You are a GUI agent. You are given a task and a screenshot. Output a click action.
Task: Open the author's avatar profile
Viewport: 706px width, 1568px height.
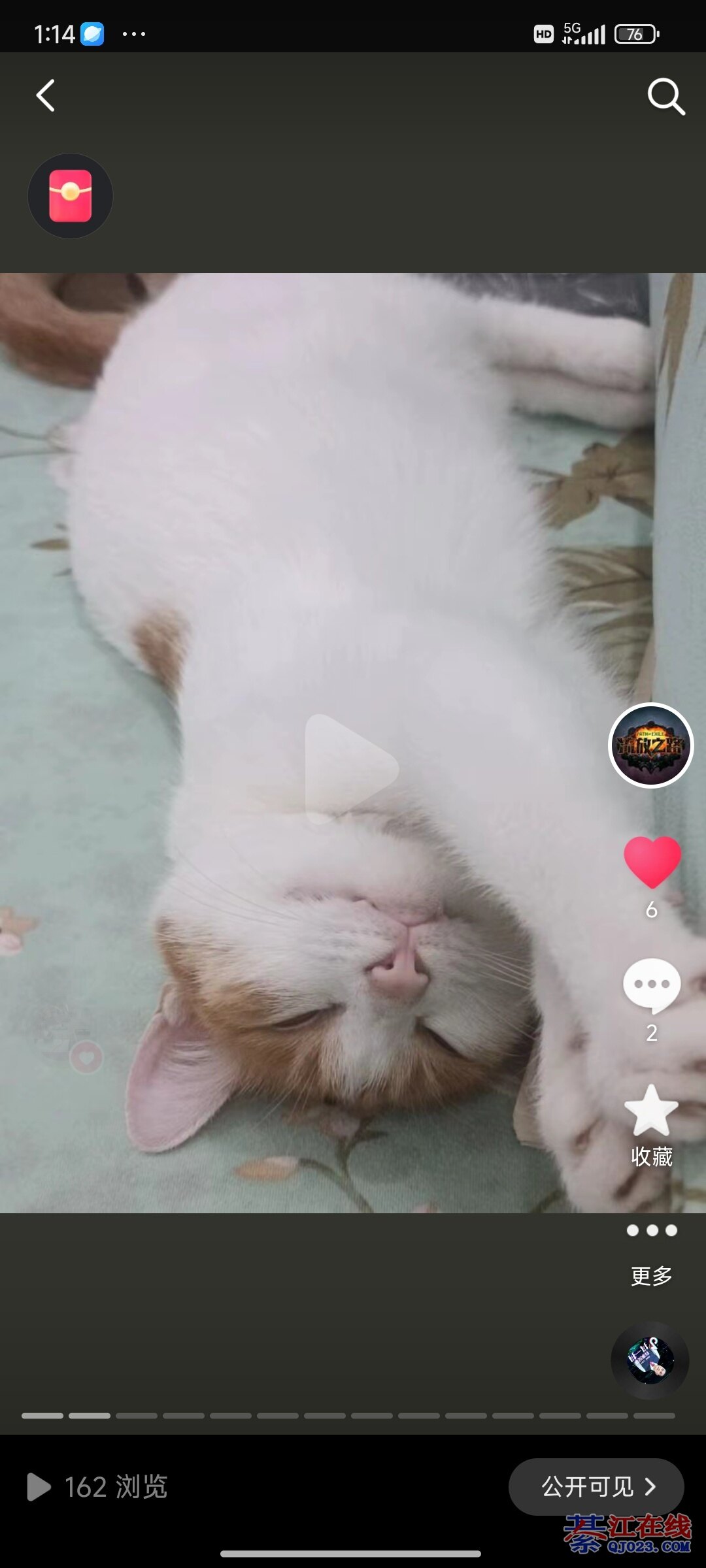click(x=650, y=745)
